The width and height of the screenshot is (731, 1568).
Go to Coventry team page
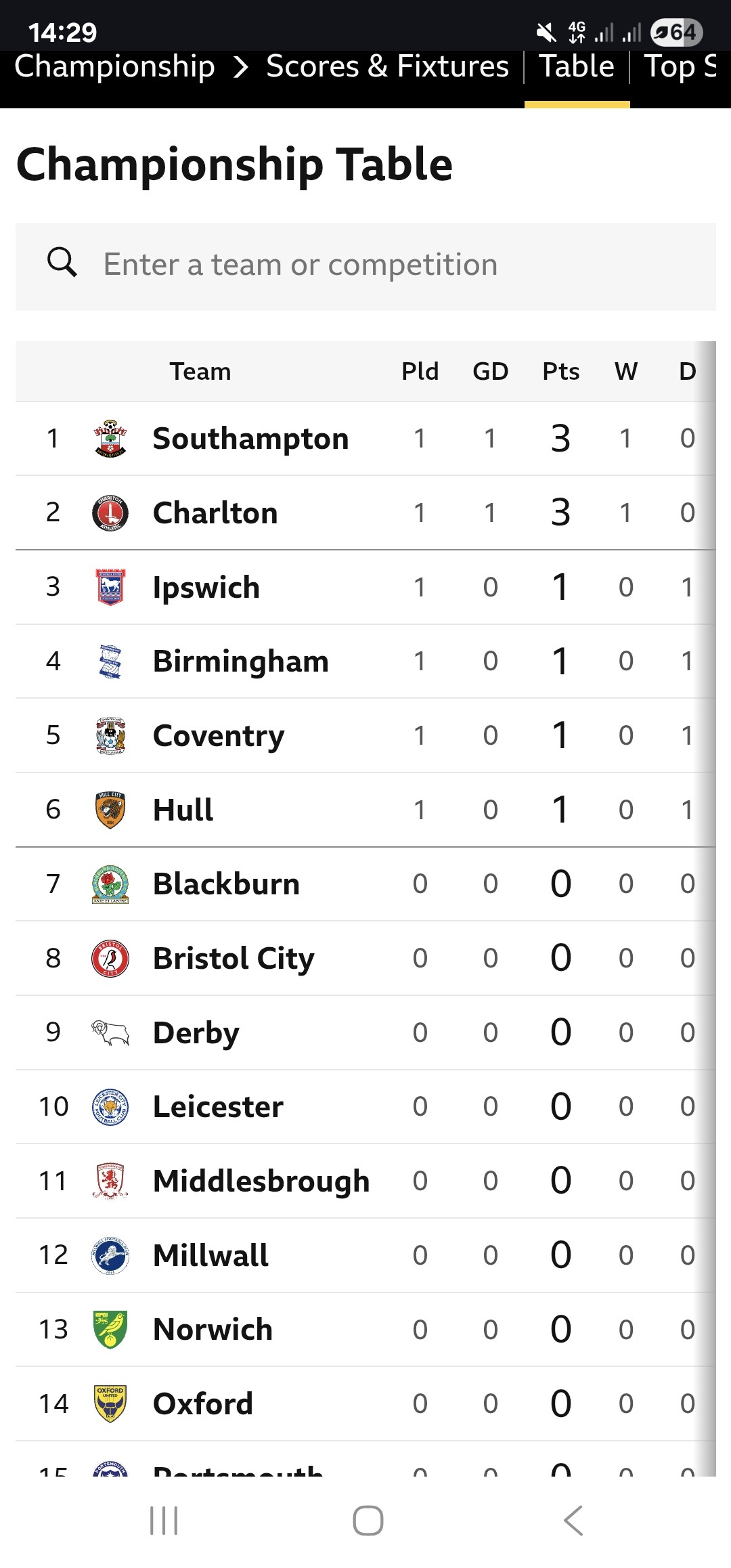[219, 736]
